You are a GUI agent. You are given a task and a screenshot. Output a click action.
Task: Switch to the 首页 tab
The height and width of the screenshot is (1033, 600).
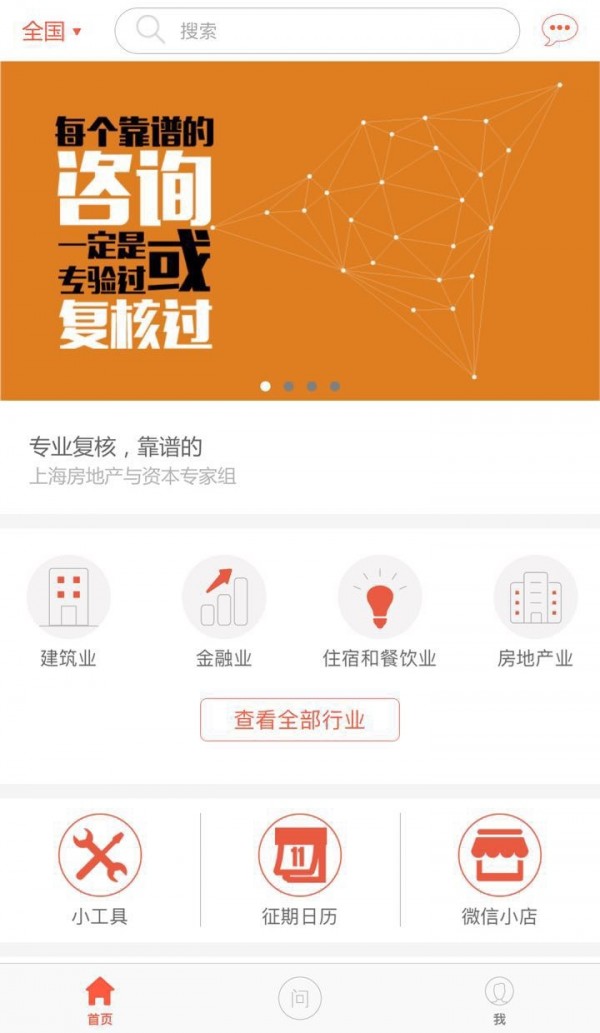click(x=99, y=1001)
